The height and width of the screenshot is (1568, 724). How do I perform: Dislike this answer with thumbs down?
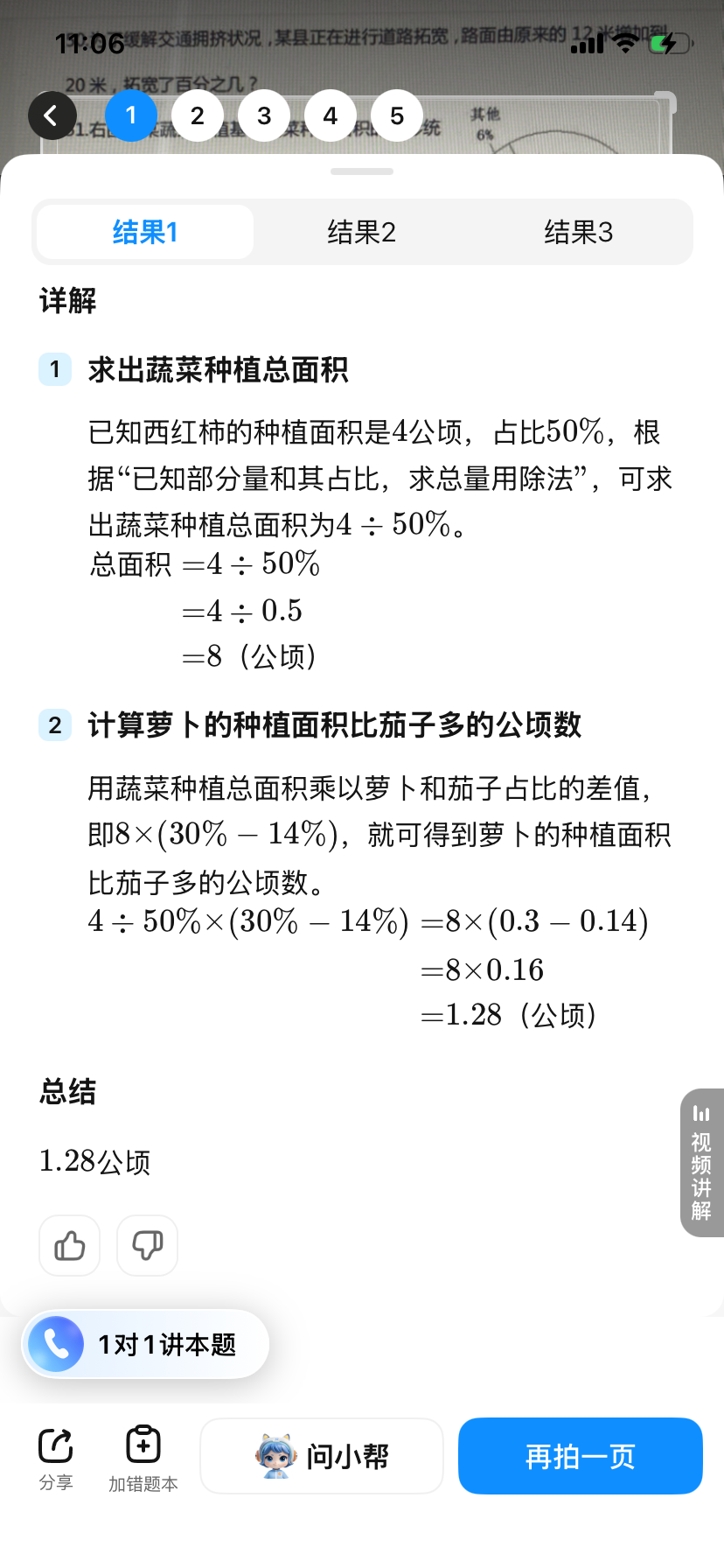tap(147, 1245)
